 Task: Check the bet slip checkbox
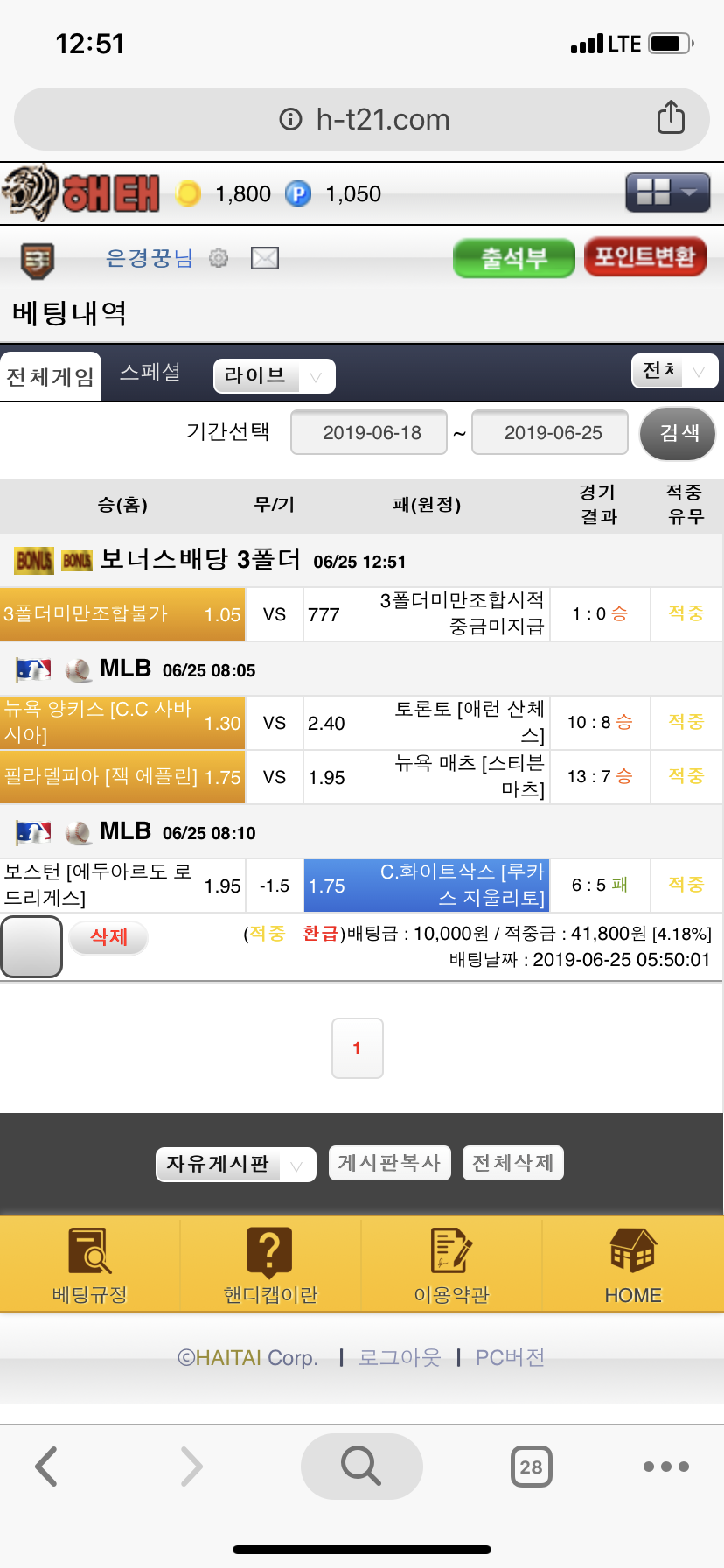(x=31, y=946)
